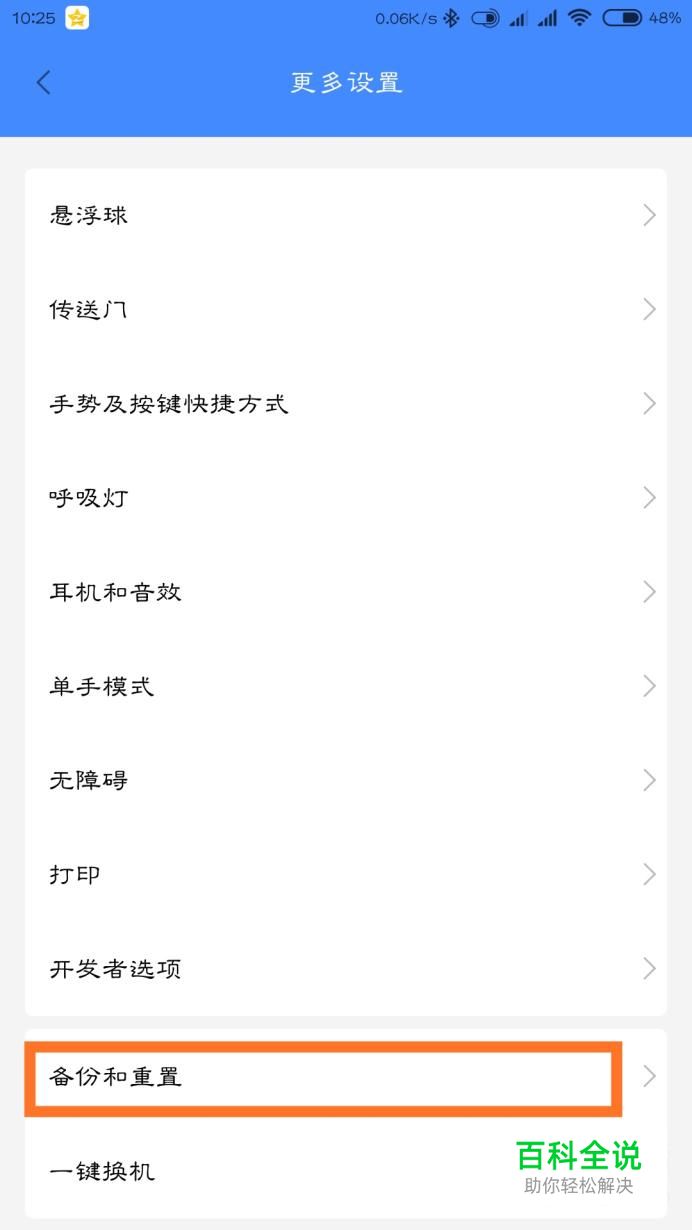692x1230 pixels.
Task: Open 悬浮球 settings
Action: pos(346,215)
